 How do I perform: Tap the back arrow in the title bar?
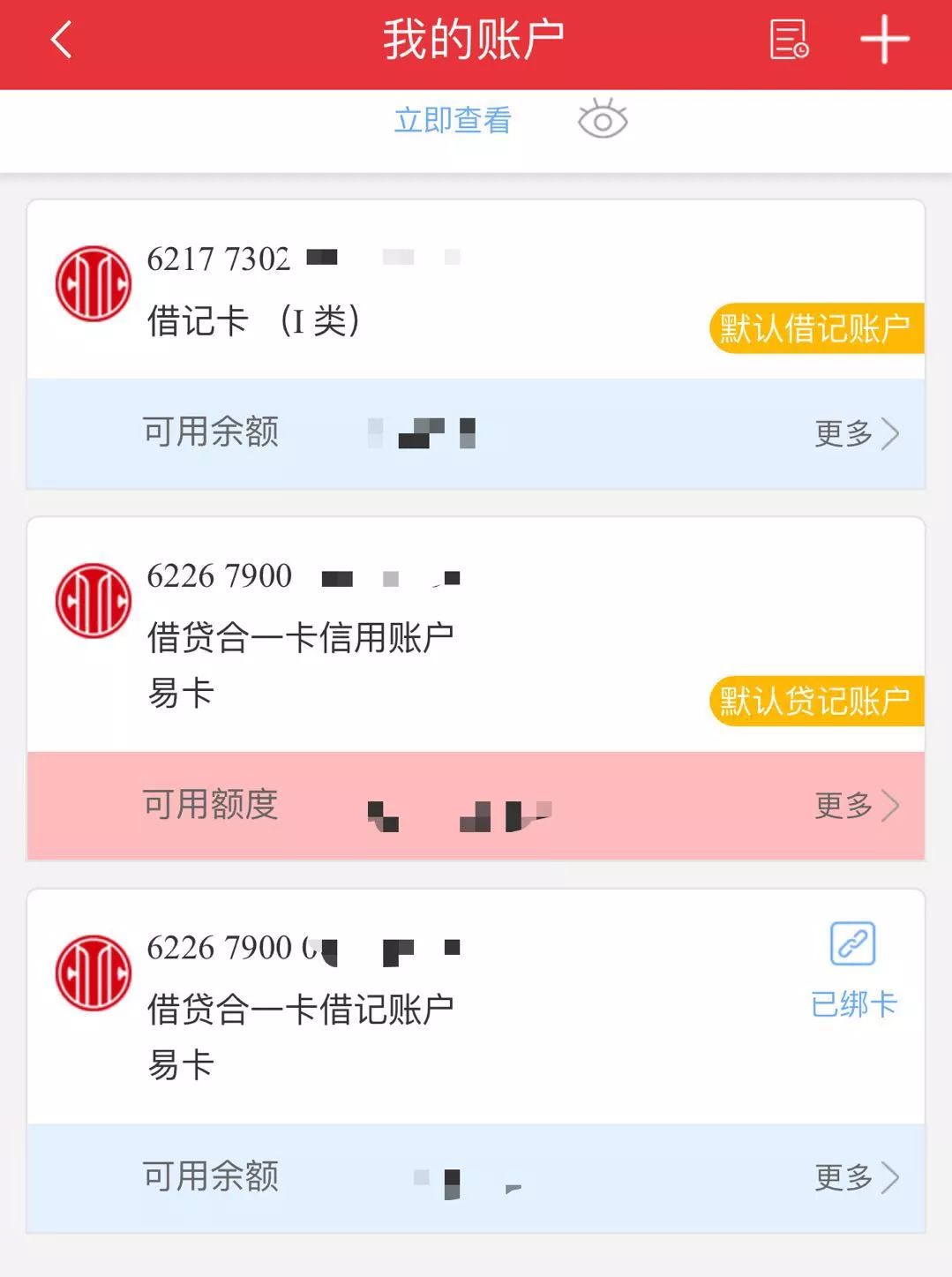[x=58, y=40]
